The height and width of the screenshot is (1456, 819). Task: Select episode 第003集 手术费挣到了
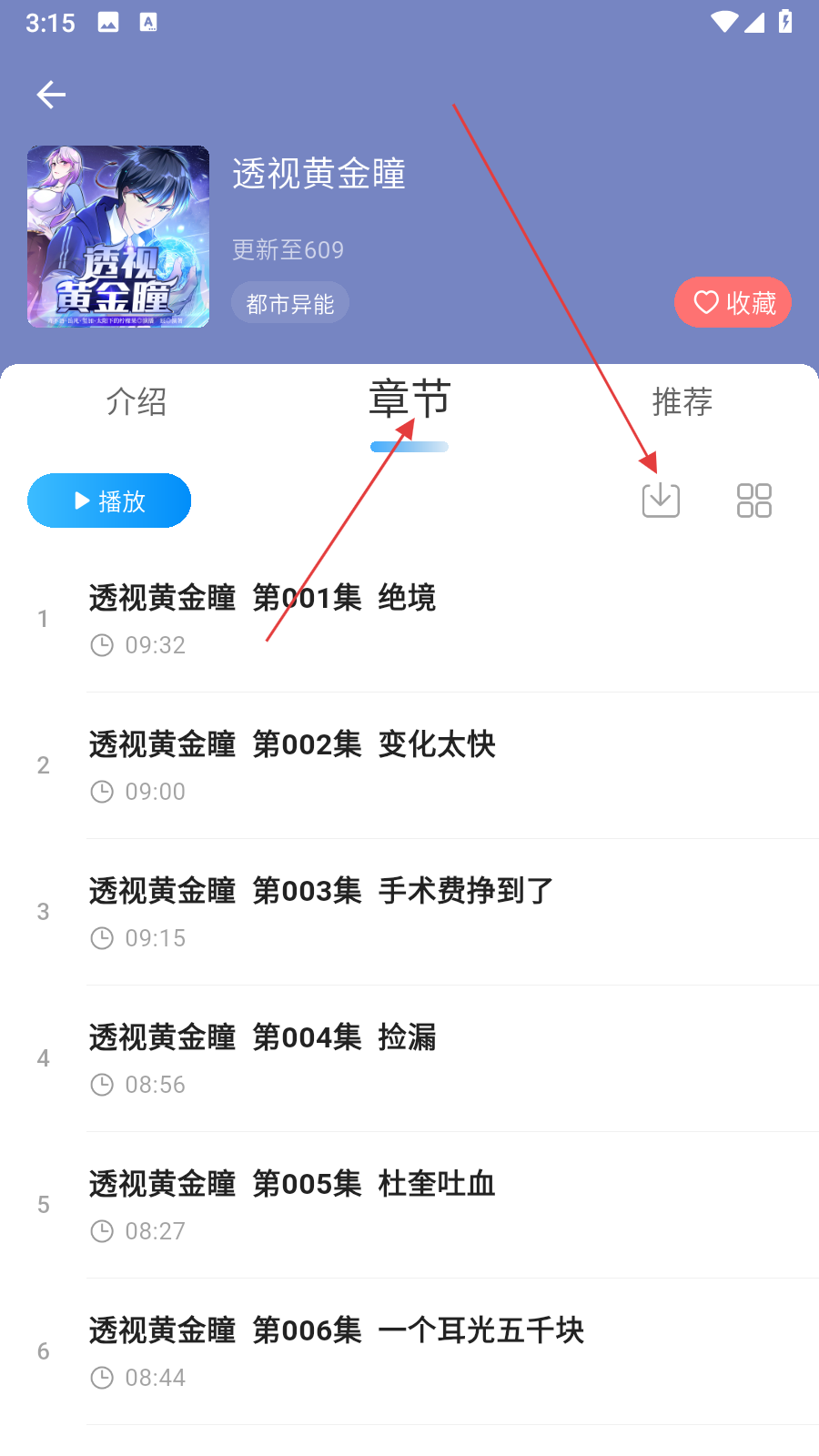tap(364, 912)
